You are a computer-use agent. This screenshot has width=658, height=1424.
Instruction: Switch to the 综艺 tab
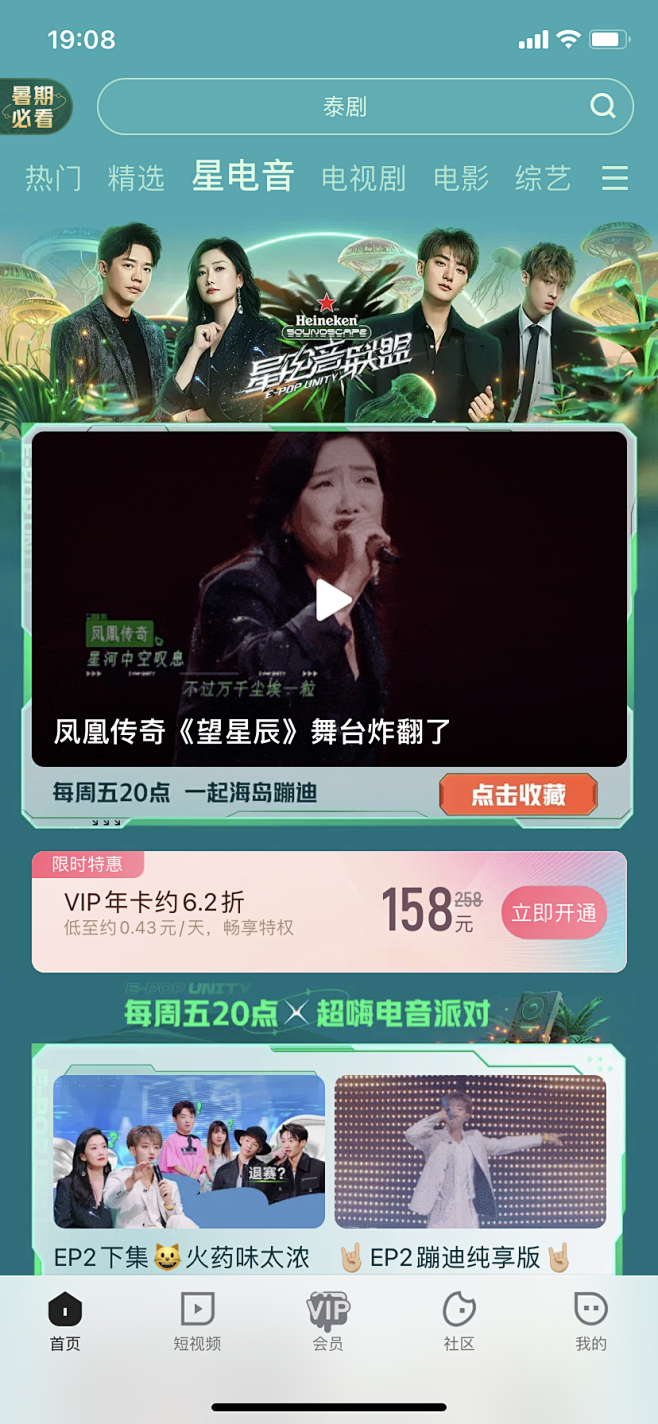point(543,179)
